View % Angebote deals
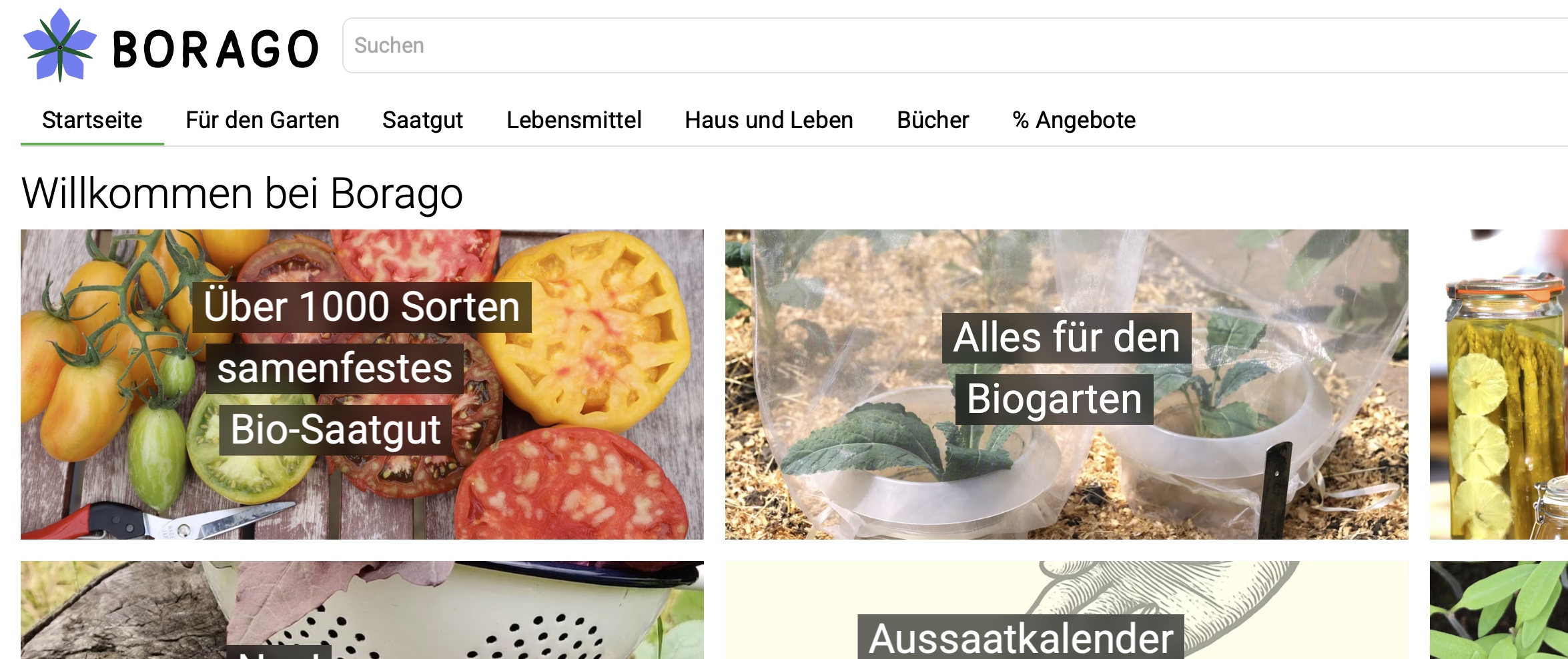The width and height of the screenshot is (1568, 659). click(x=1074, y=120)
